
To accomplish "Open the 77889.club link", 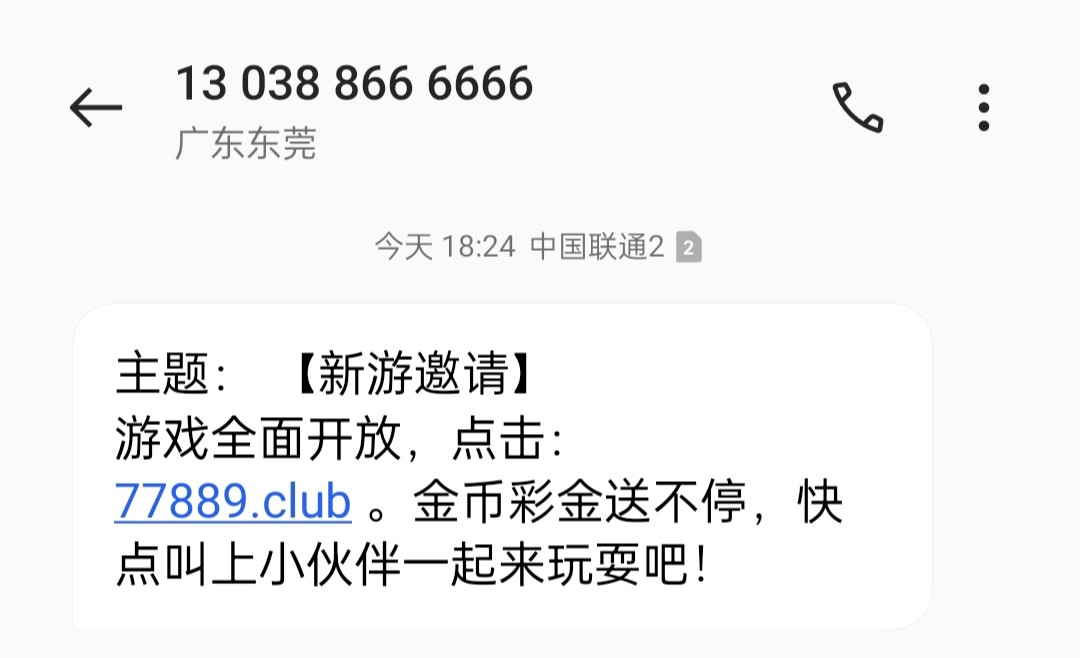I will point(232,502).
